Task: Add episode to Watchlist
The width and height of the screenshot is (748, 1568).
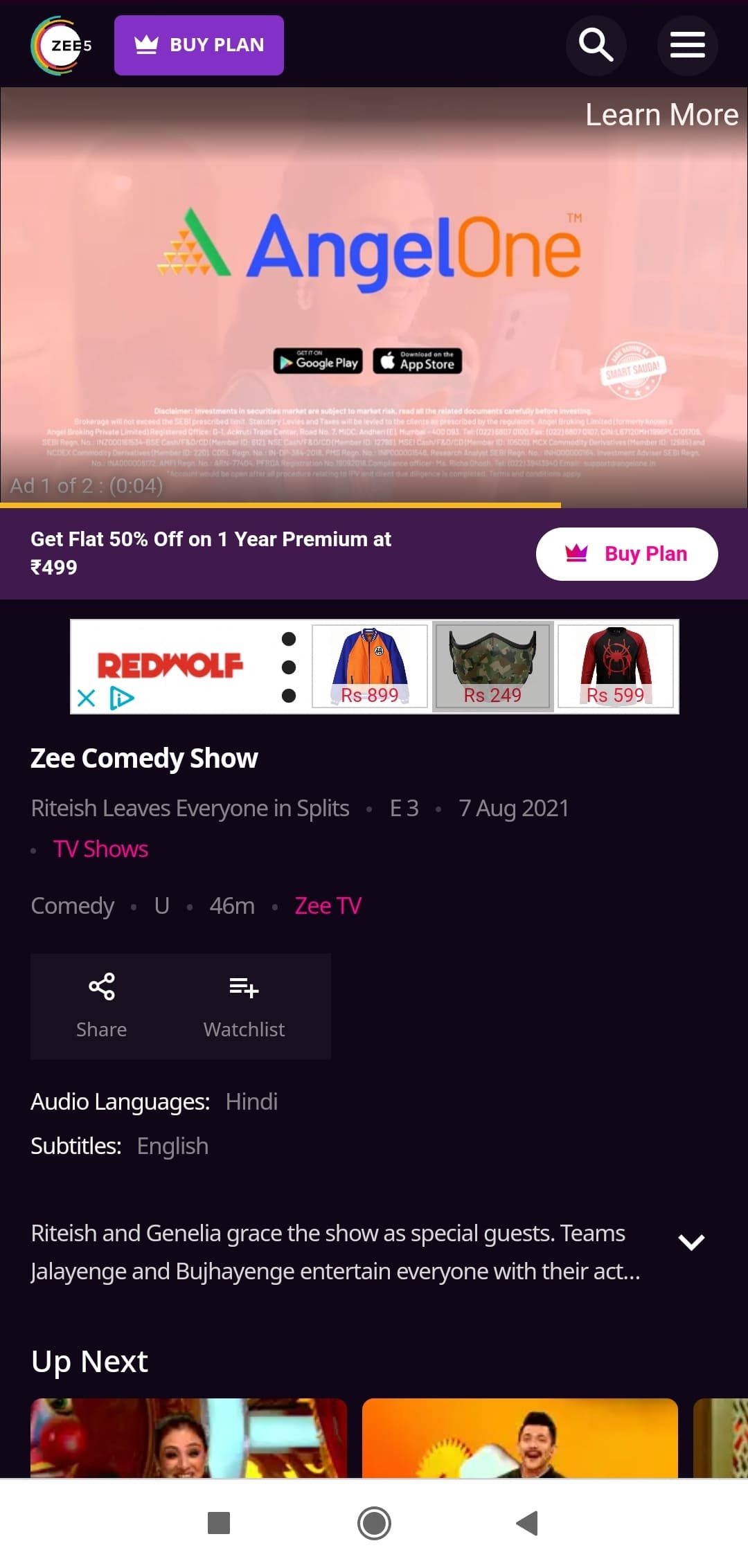Action: (x=244, y=1005)
